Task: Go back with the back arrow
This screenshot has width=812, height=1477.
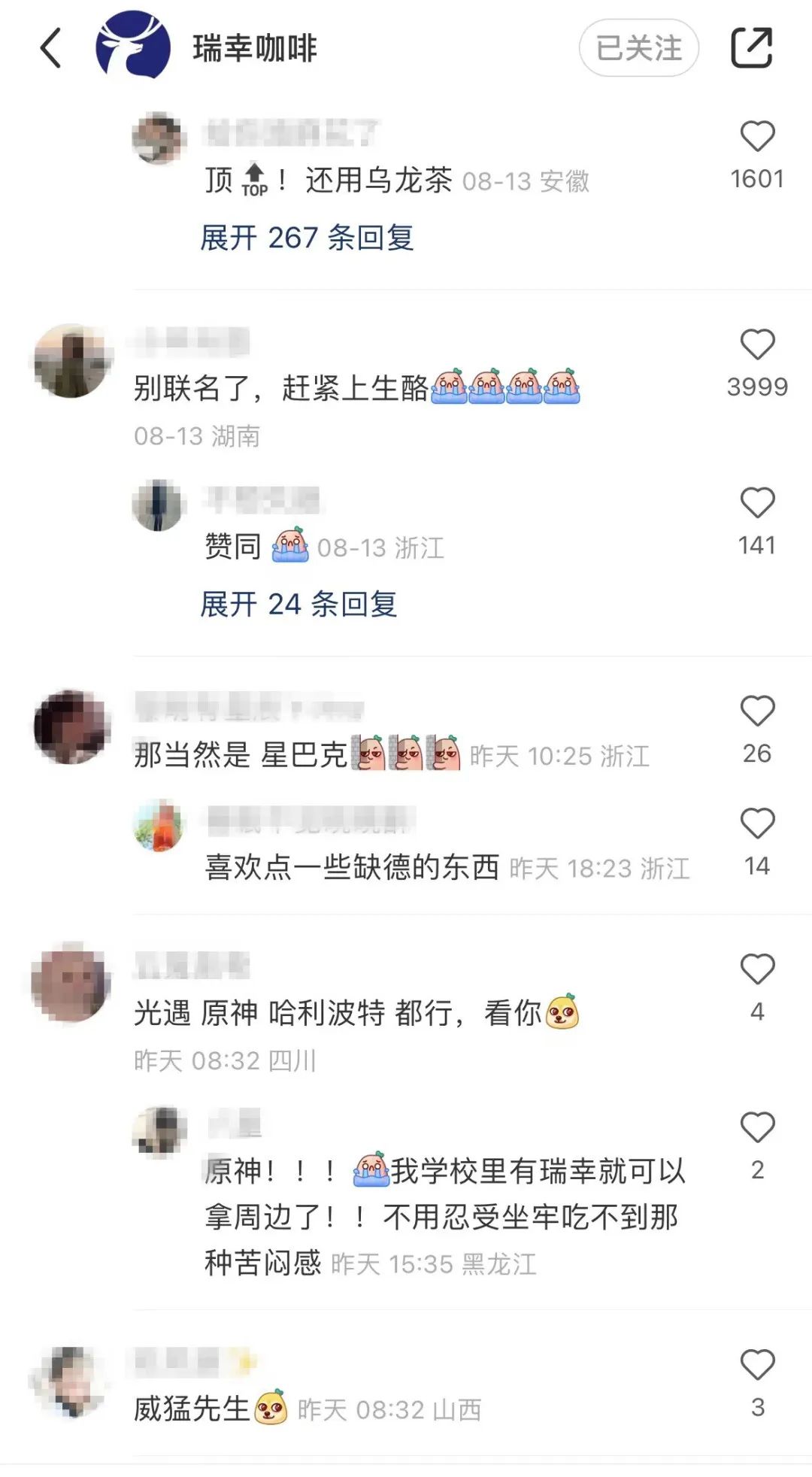Action: pos(51,48)
